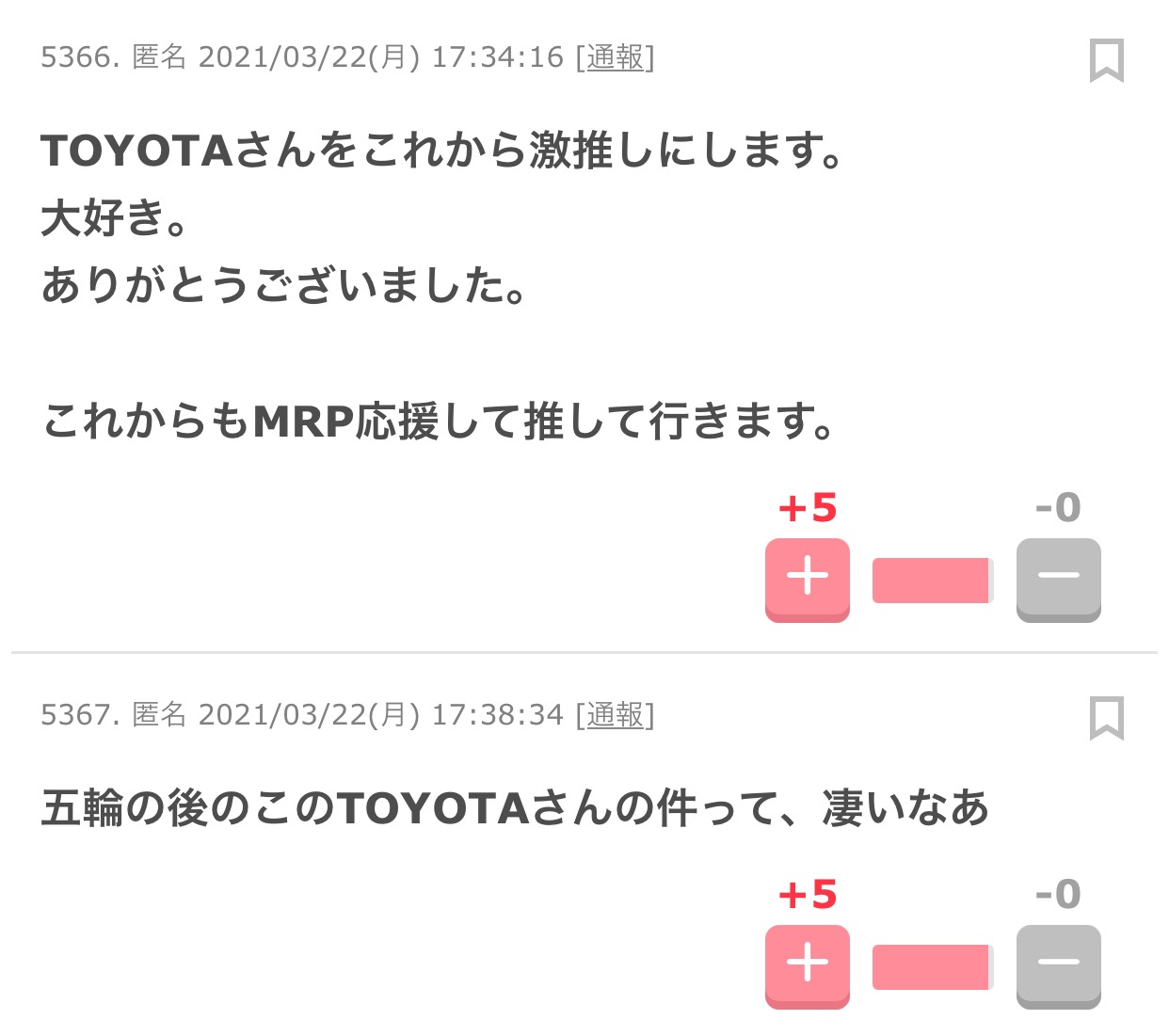Report comment 5367 via 通報 link
This screenshot has height=1036, width=1169.
615,715
